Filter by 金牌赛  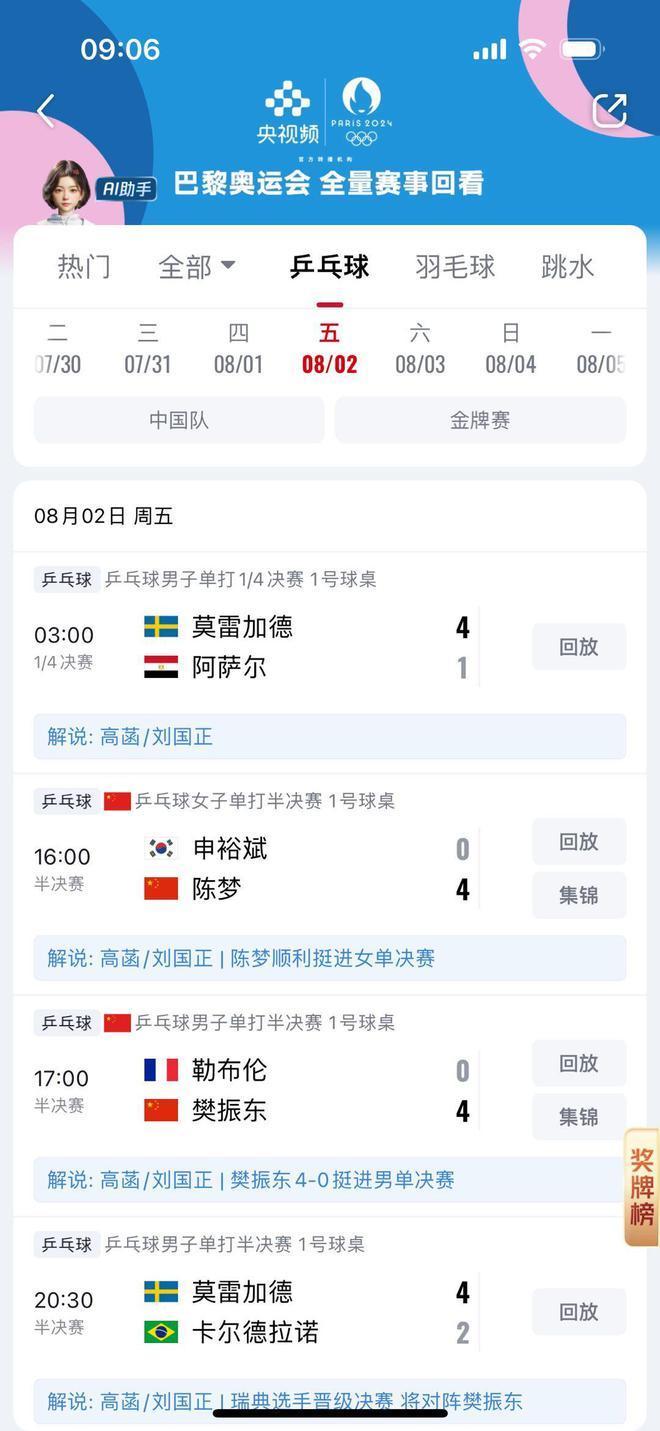tap(480, 420)
